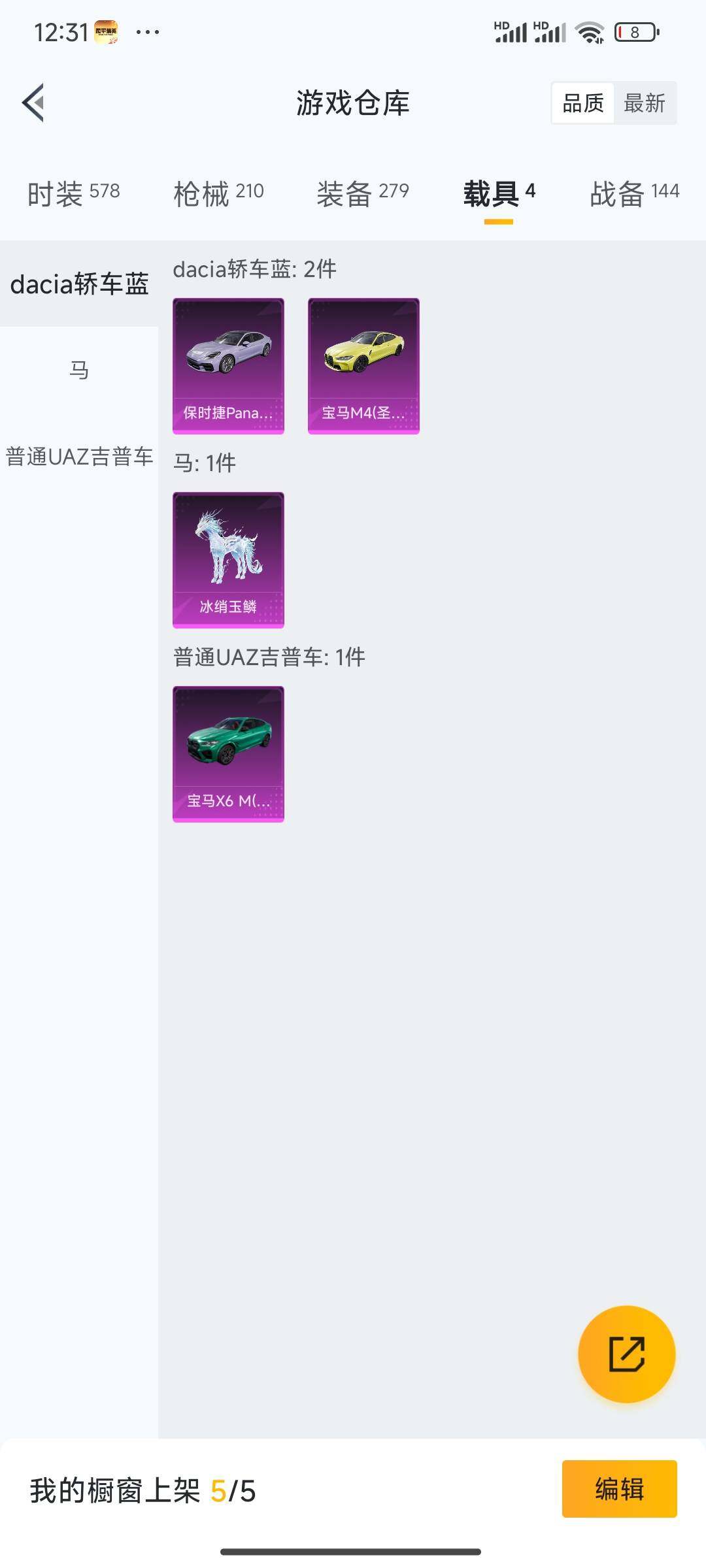Expand the dacia轿车蓝 category section
The image size is (706, 1568).
click(x=78, y=284)
